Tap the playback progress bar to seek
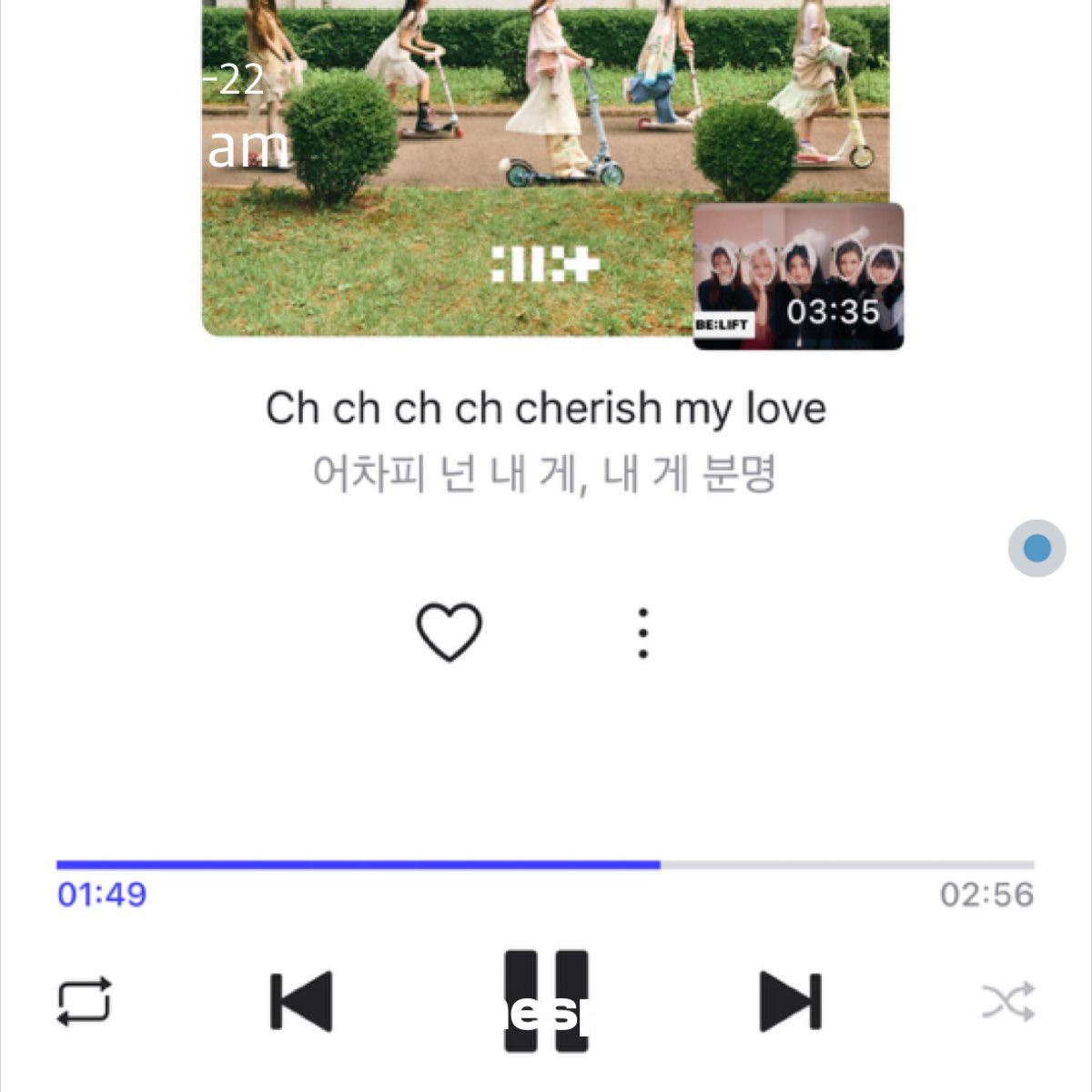This screenshot has width=1092, height=1092. [546, 864]
